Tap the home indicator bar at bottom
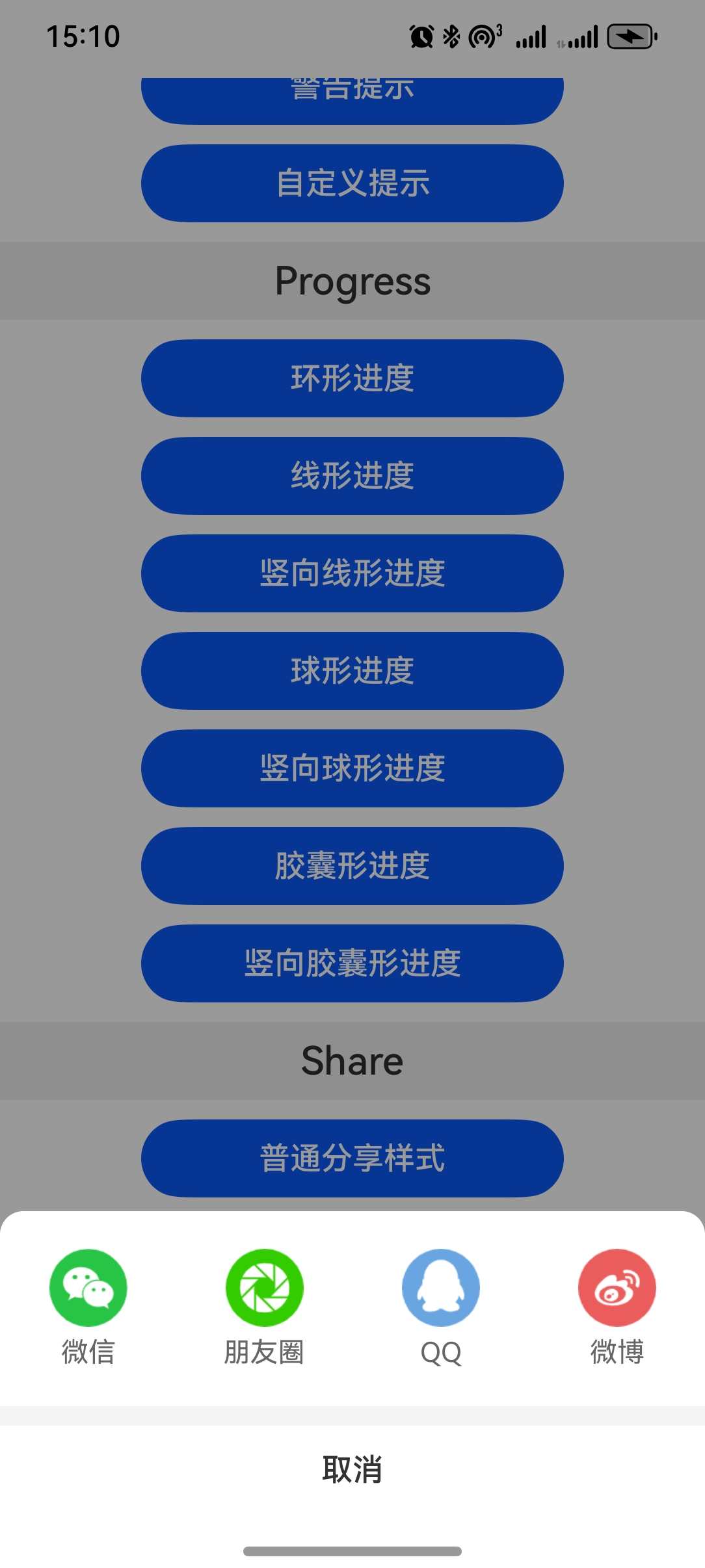This screenshot has height=1568, width=705. point(352,1550)
